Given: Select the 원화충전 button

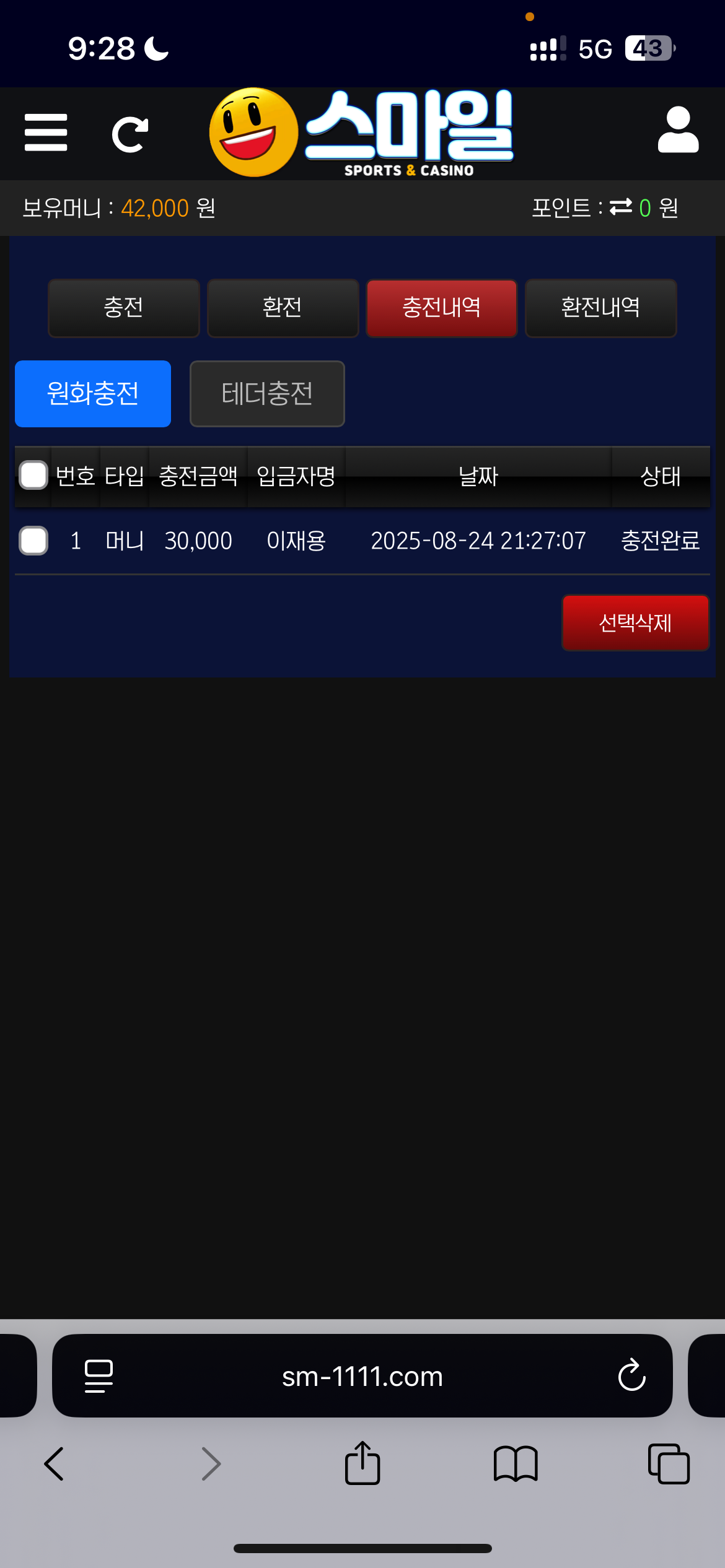Looking at the screenshot, I should (x=93, y=394).
